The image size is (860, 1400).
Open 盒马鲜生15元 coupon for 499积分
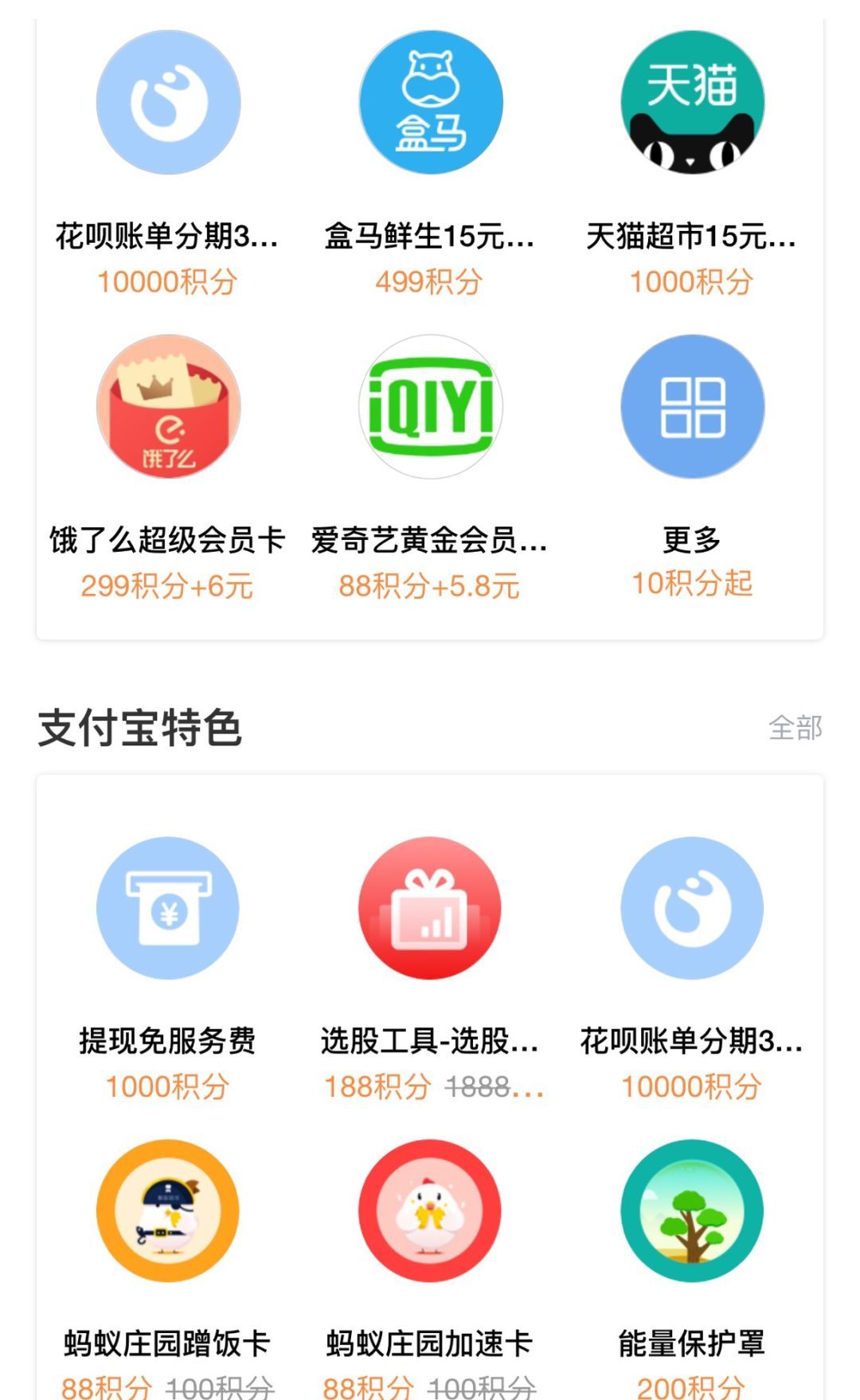[430, 104]
